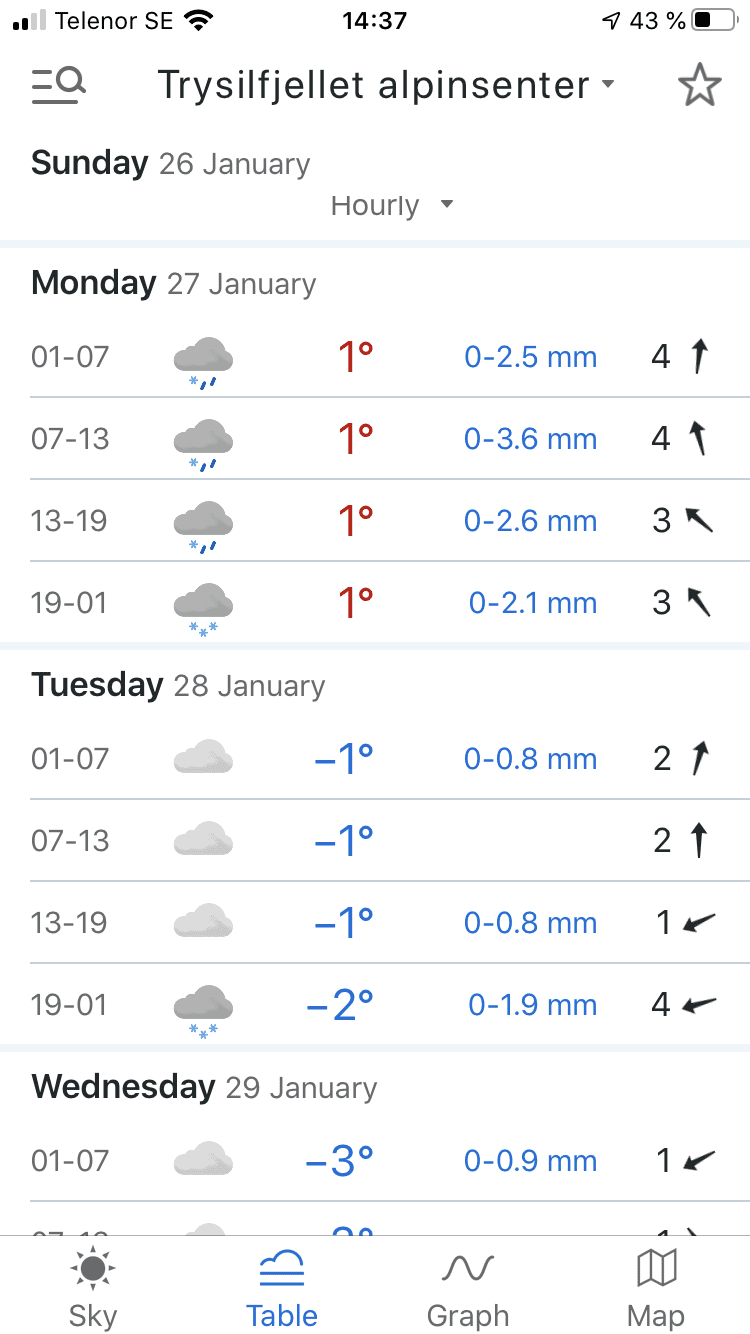Switch to the Sky tab
The height and width of the screenshot is (1334, 750).
pos(93,1288)
